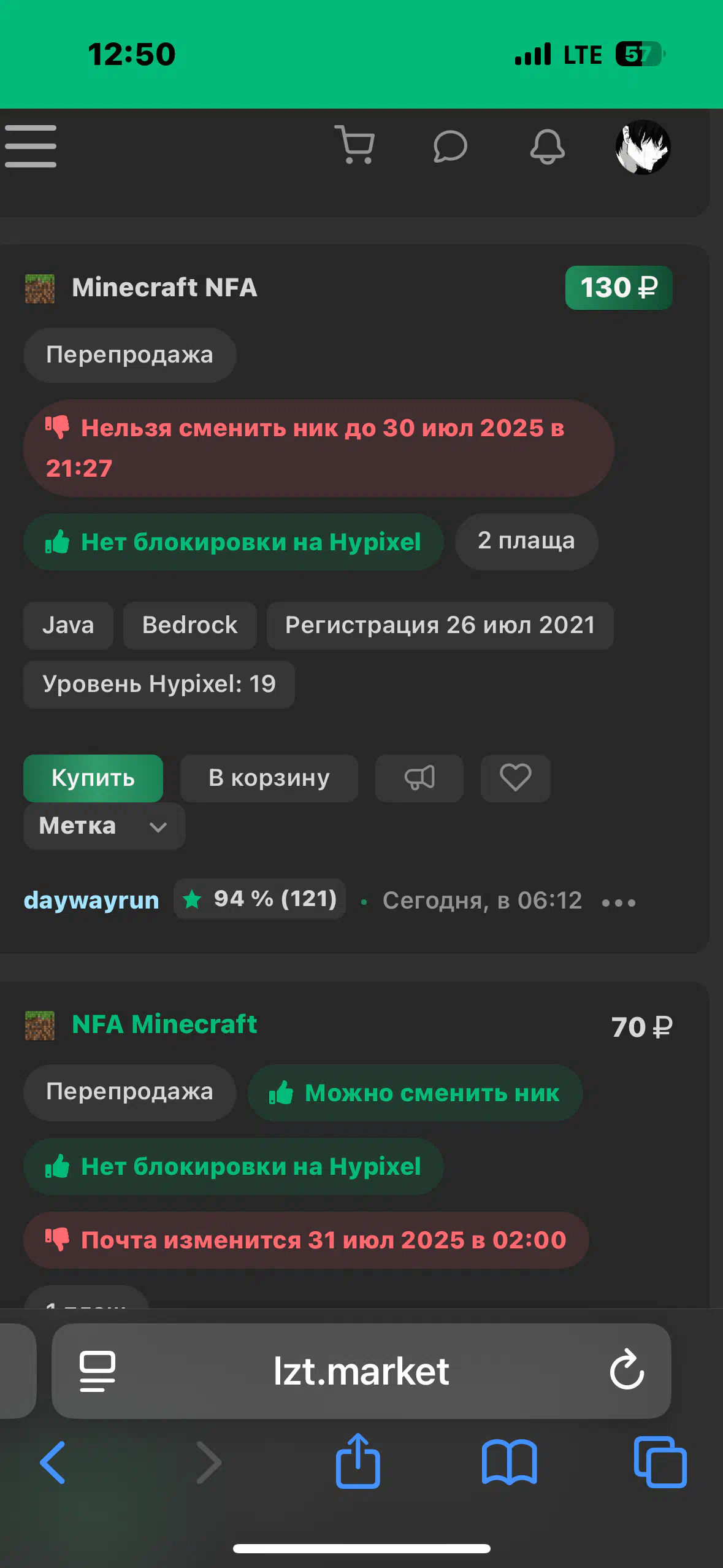Open the NFA Minecraft listing for 70 ₽

coord(164,1024)
